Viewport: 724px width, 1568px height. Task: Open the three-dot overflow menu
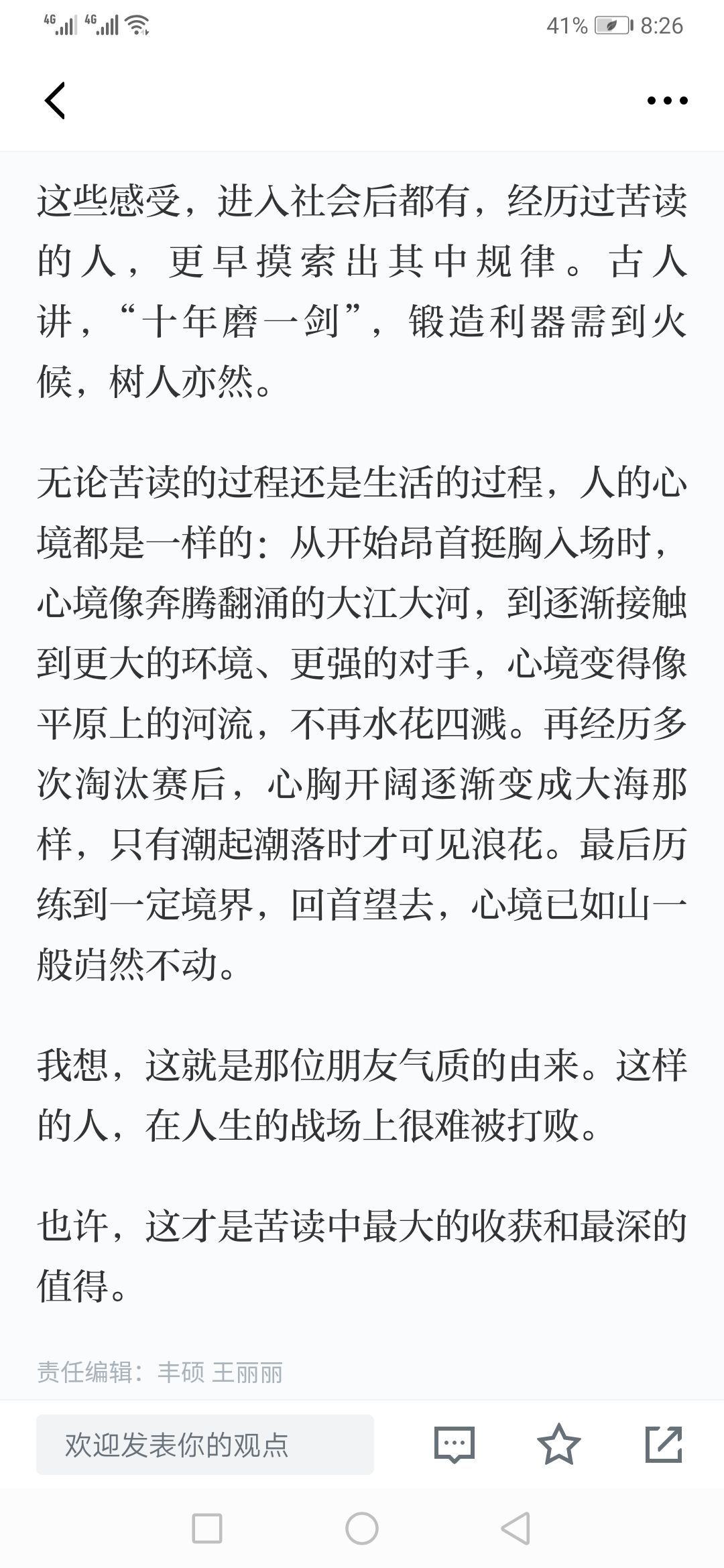(667, 101)
